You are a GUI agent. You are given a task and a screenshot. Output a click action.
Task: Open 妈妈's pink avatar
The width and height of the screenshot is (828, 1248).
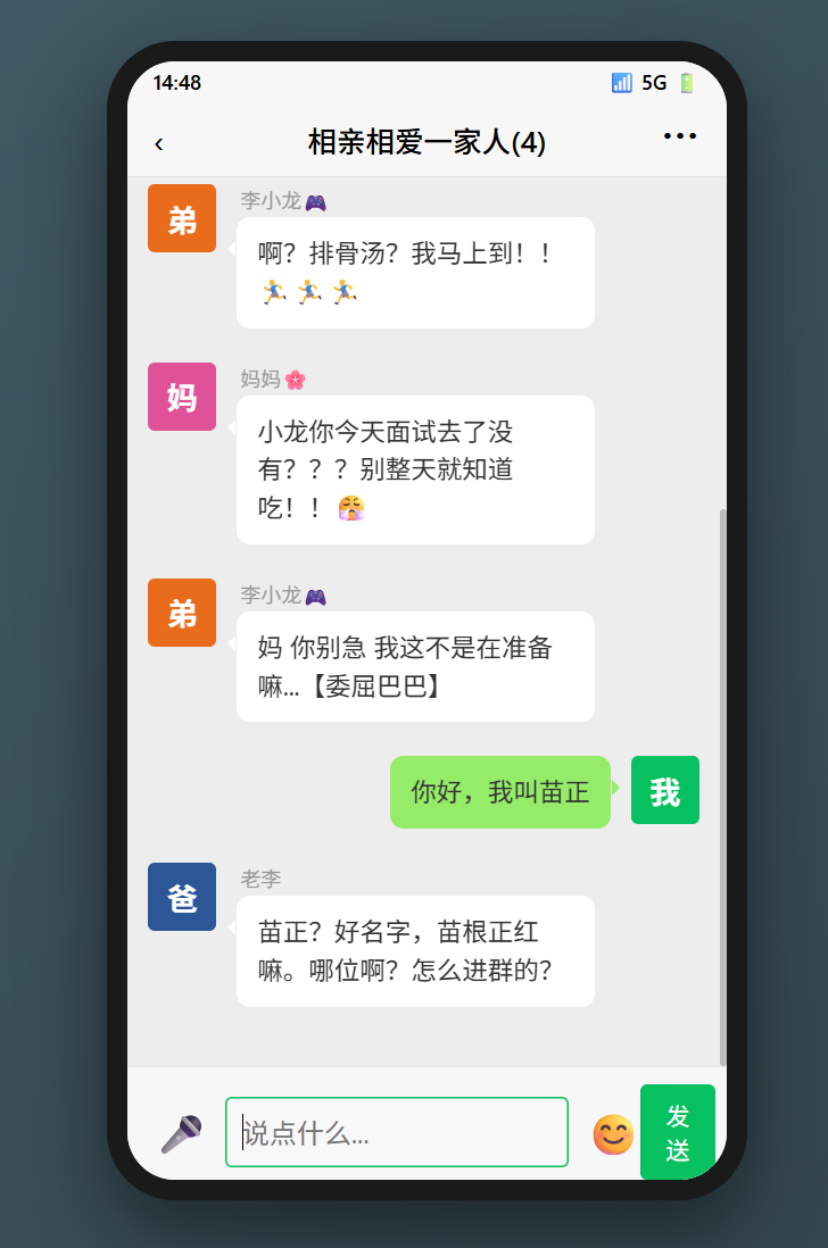coord(182,397)
